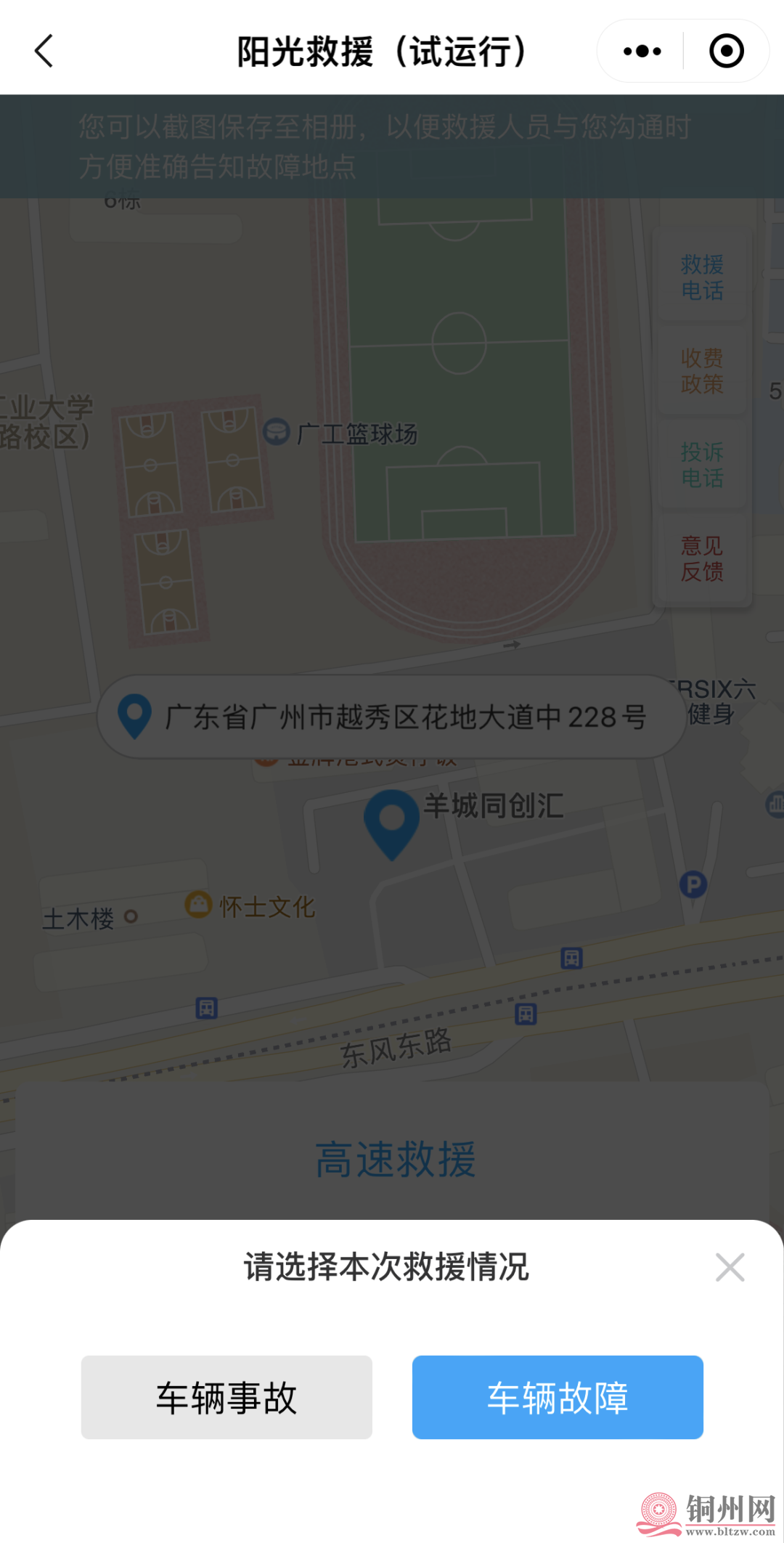The height and width of the screenshot is (1543, 784).
Task: Tap the circular minimize capsule button
Action: point(725,51)
